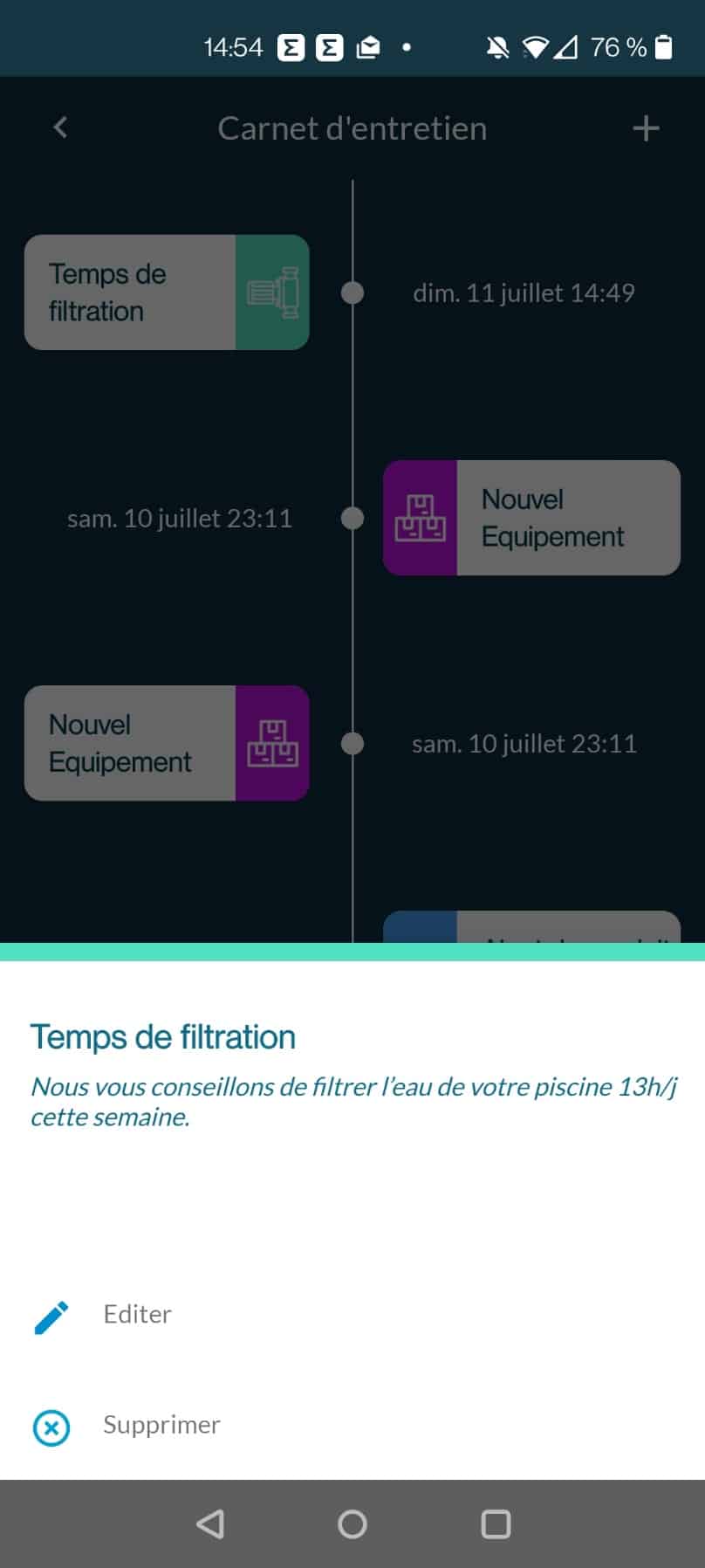Tap the system back button

pos(210,1524)
